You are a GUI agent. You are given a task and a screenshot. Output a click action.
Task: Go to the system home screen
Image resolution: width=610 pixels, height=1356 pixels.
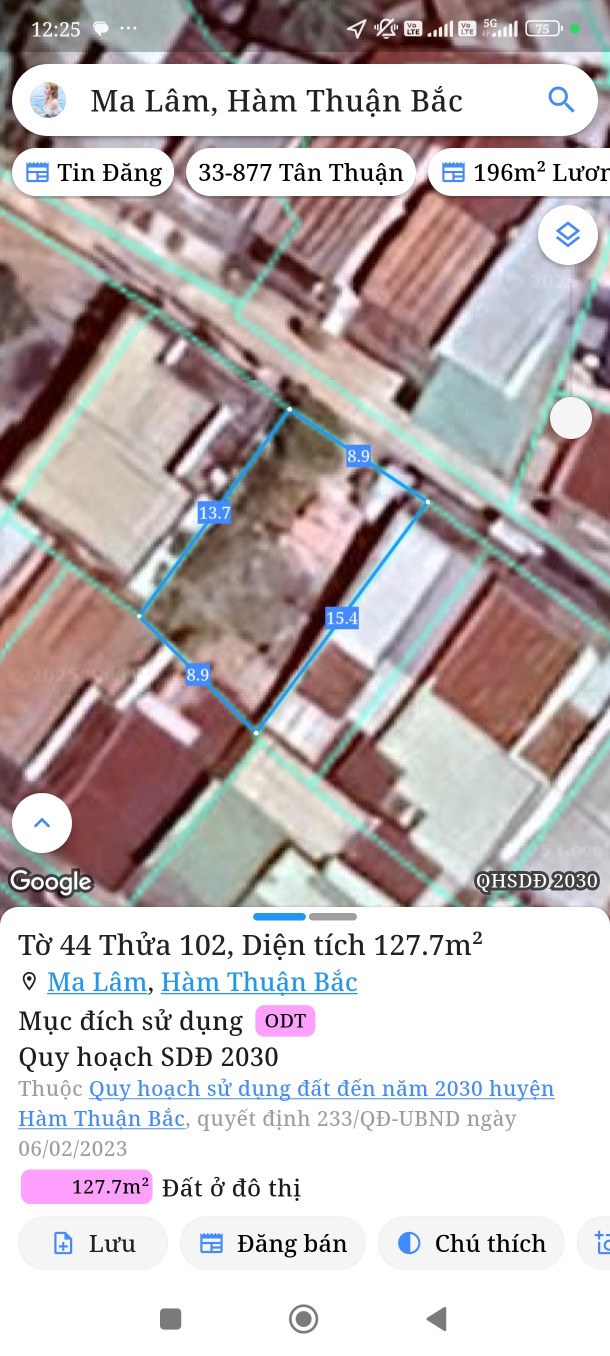tap(303, 1319)
